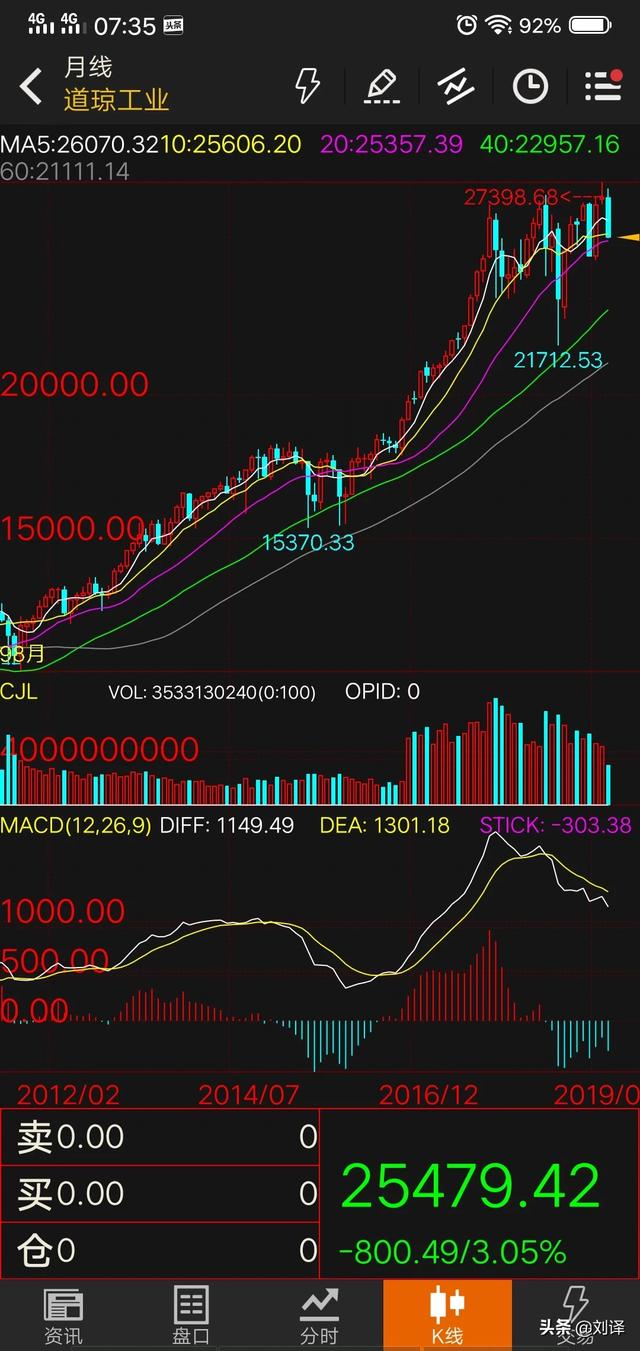Go back using the top-left arrow

(31, 87)
